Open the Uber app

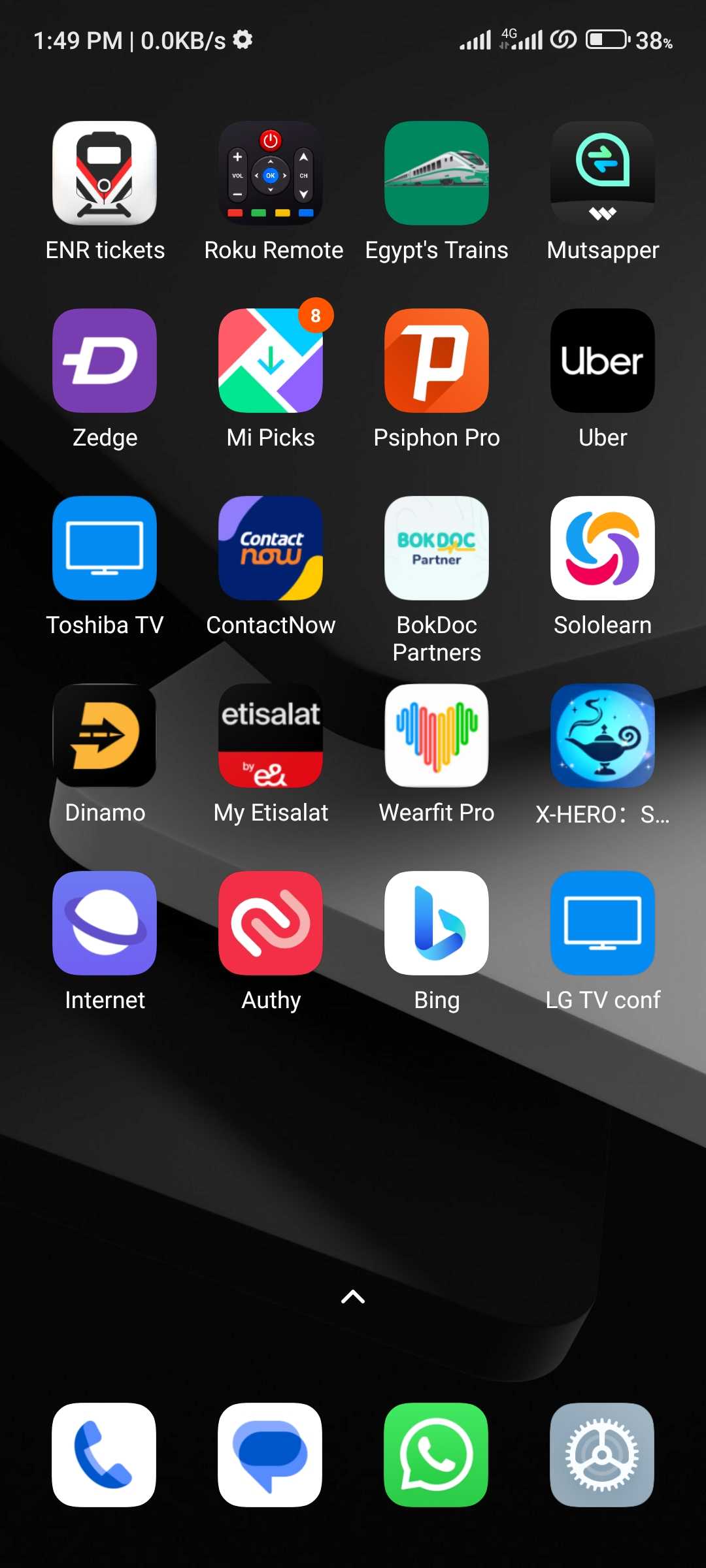[603, 361]
